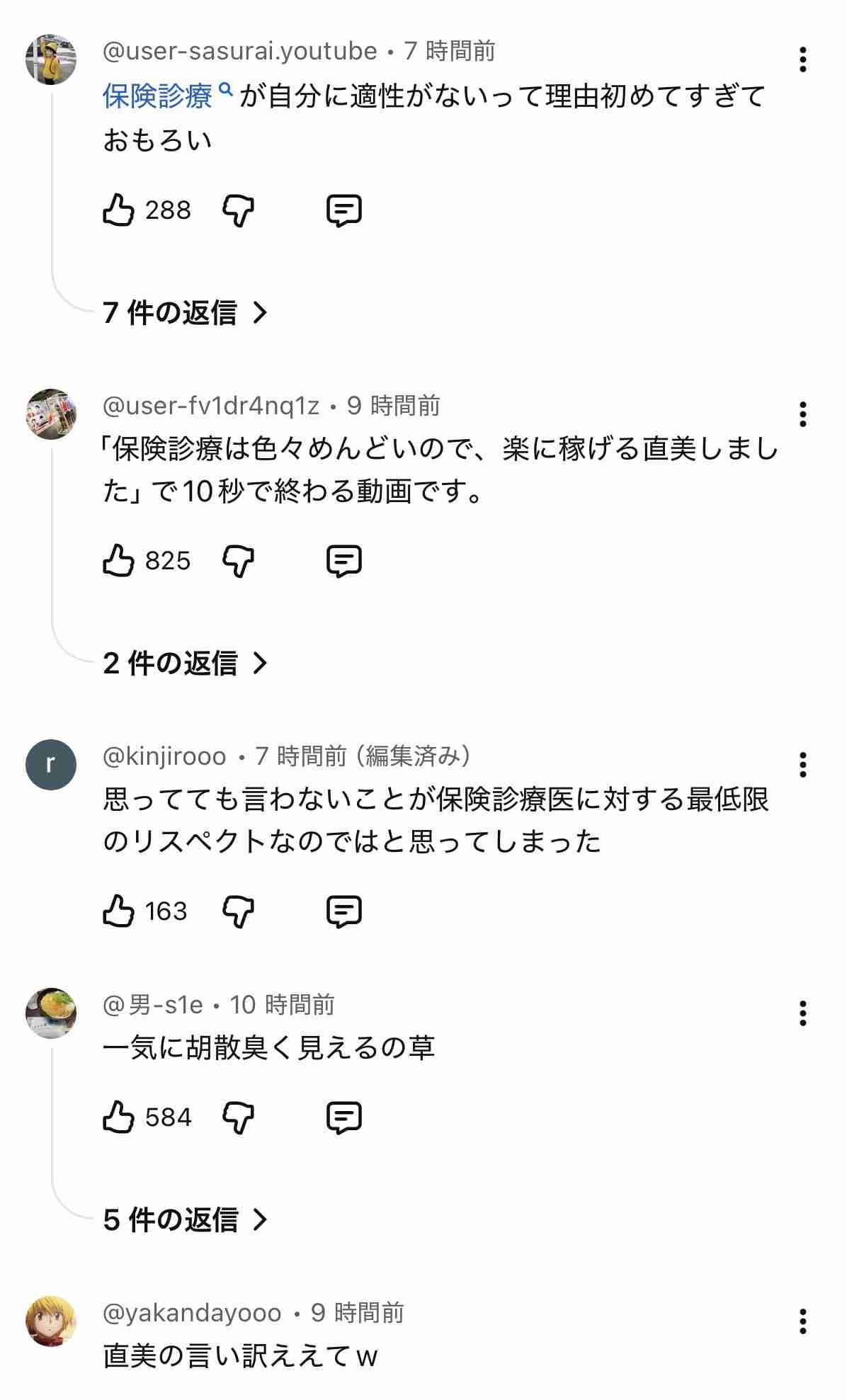The width and height of the screenshot is (847, 1400).
Task: Expand the 2 件の返信 replies
Action: (x=184, y=664)
